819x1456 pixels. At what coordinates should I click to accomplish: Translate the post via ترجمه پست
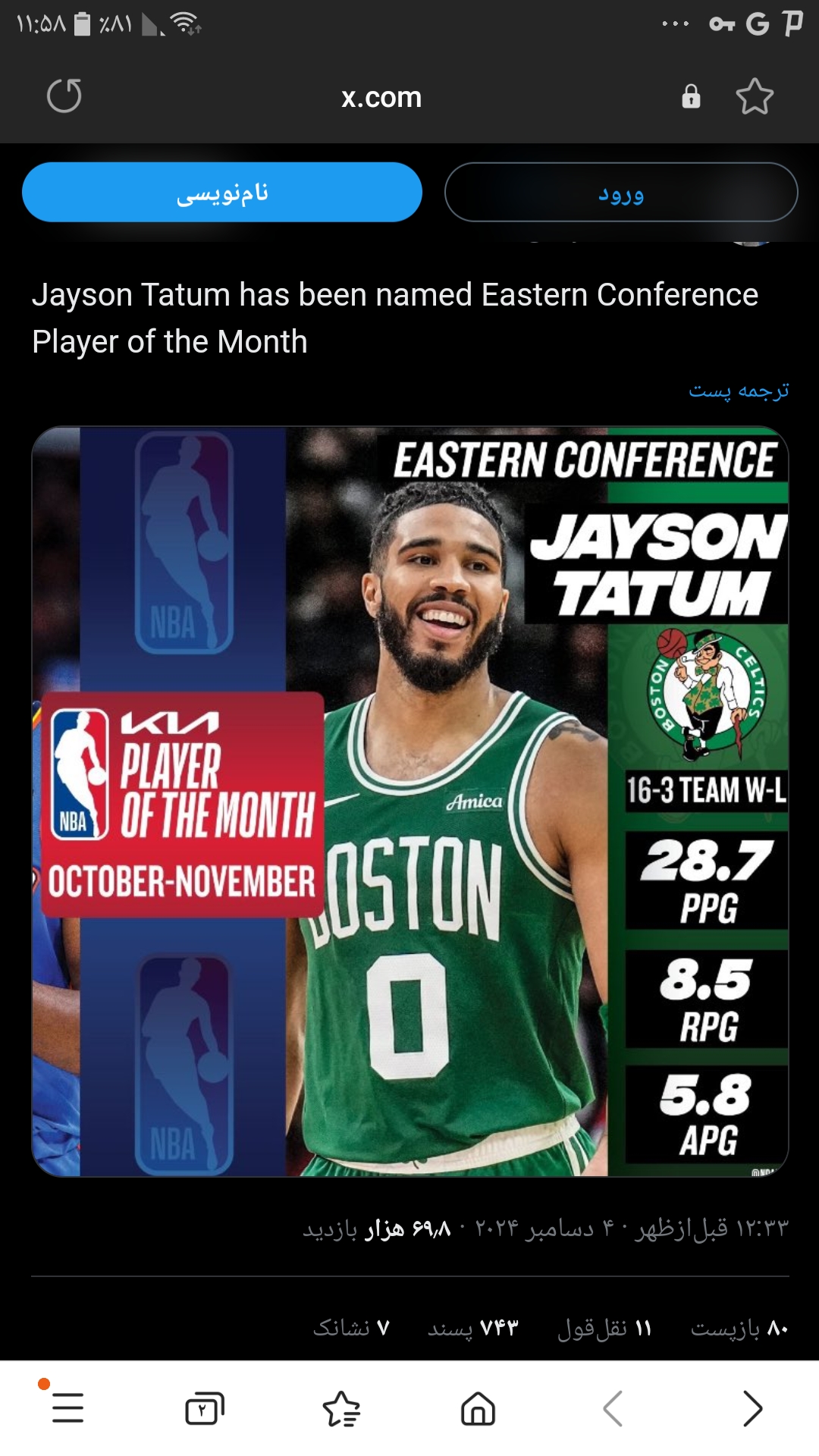coord(739,391)
